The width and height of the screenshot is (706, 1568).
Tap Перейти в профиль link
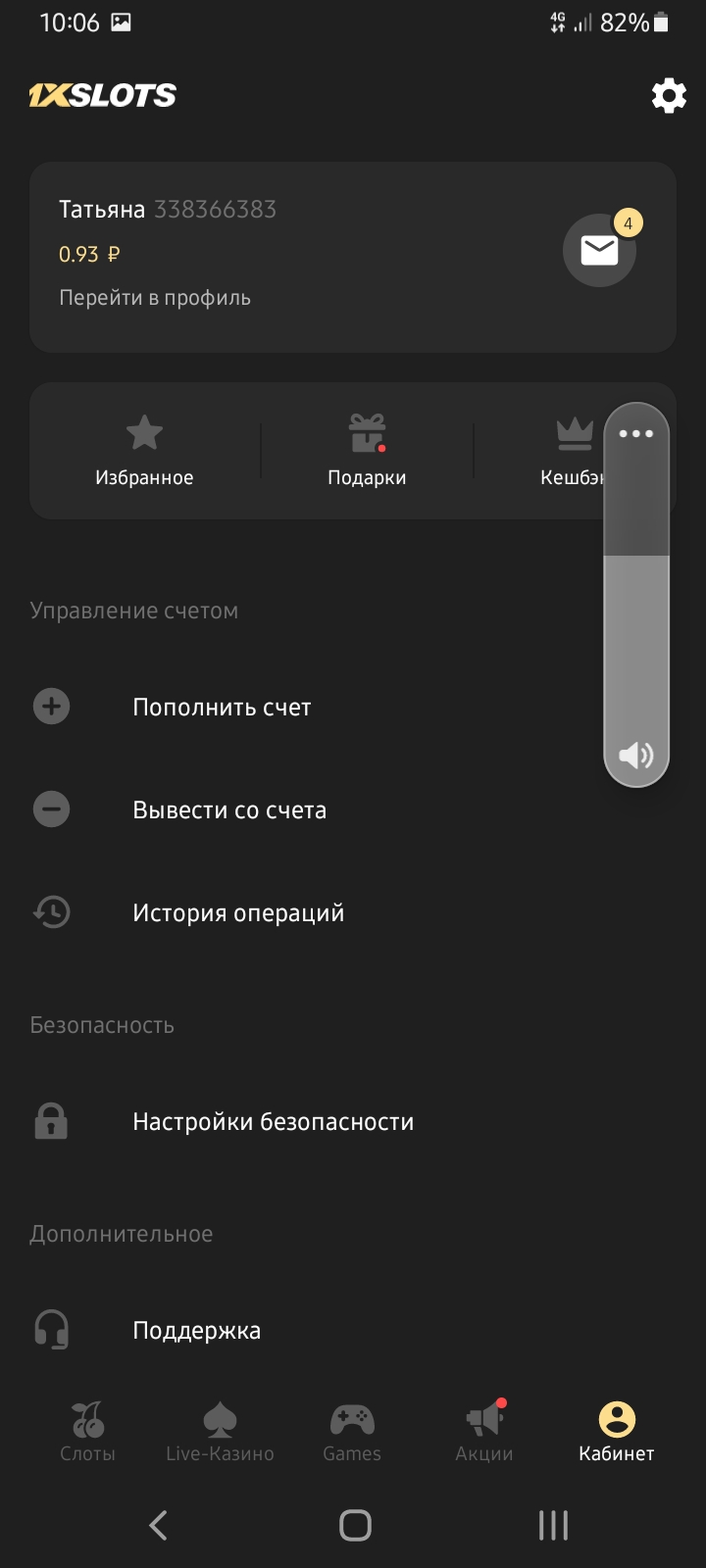tap(155, 298)
